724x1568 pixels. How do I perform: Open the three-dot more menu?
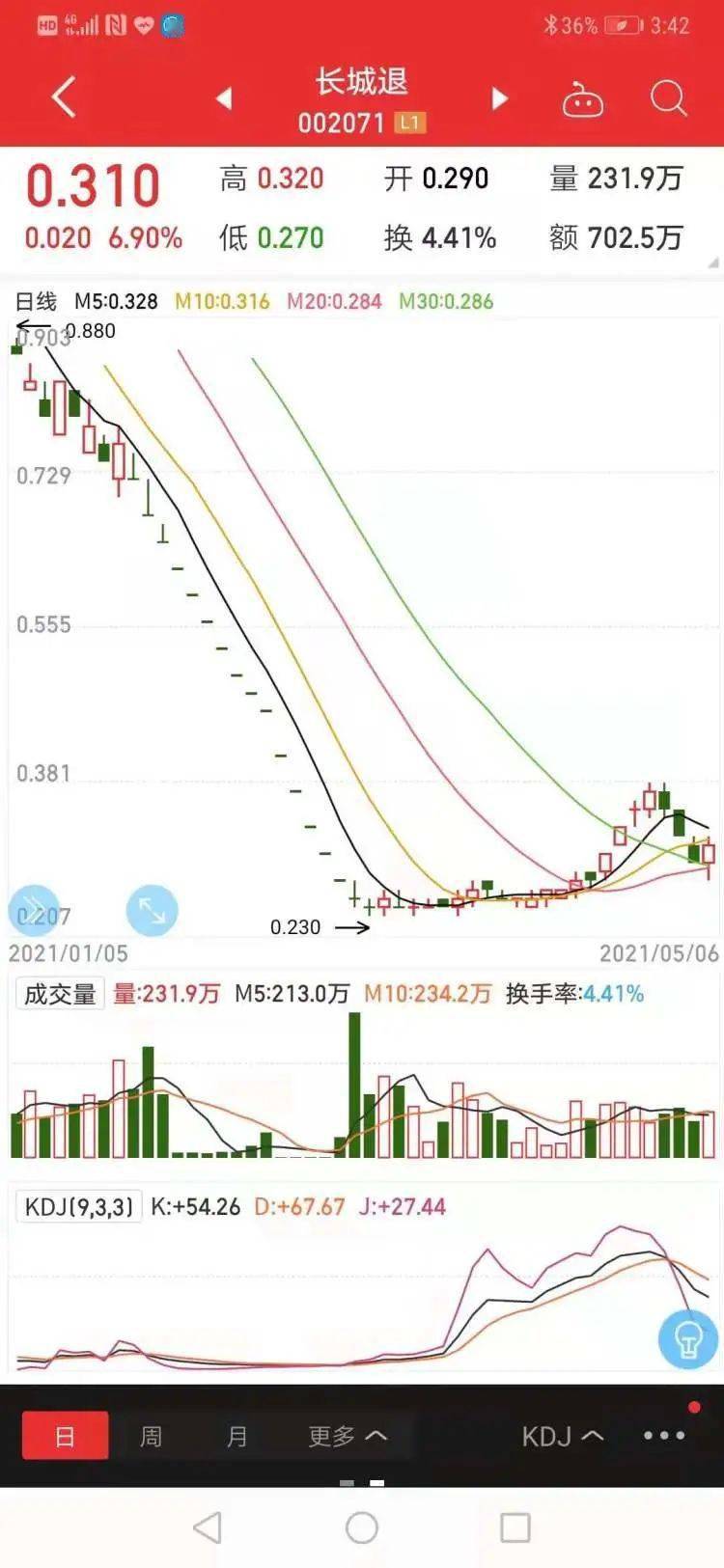pos(662,1436)
